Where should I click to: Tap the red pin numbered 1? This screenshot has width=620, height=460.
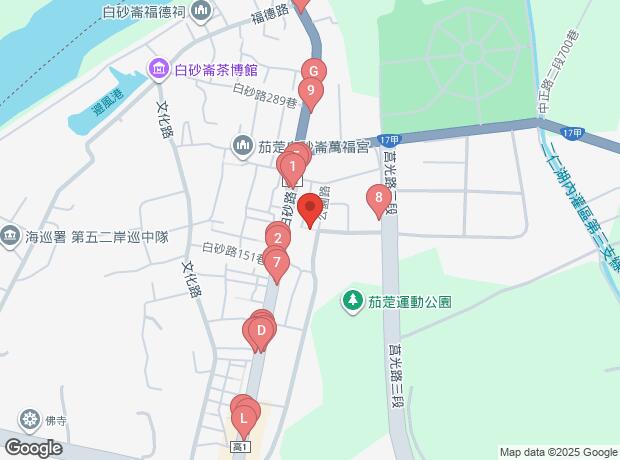(291, 166)
